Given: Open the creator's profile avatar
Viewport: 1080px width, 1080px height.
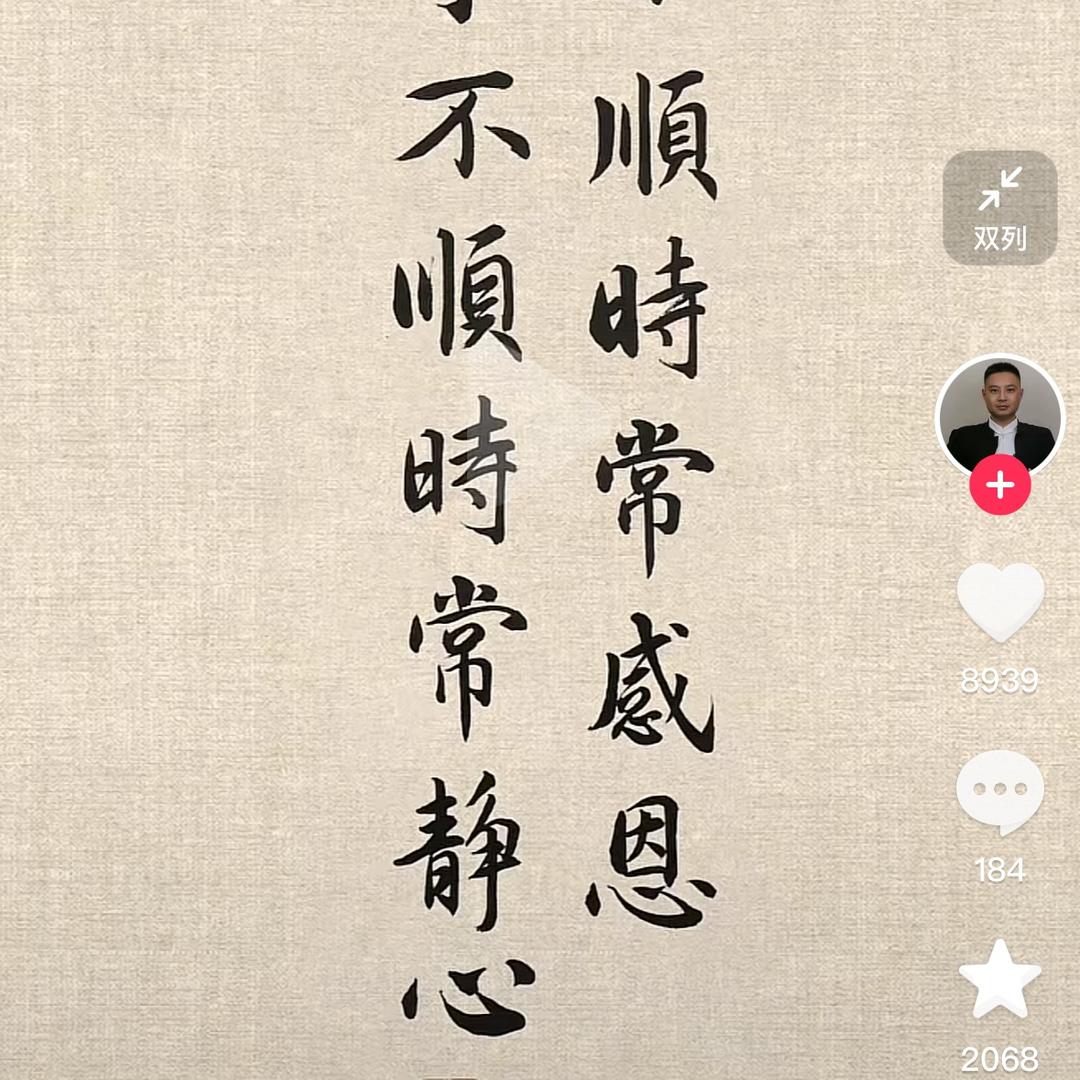Looking at the screenshot, I should 999,415.
